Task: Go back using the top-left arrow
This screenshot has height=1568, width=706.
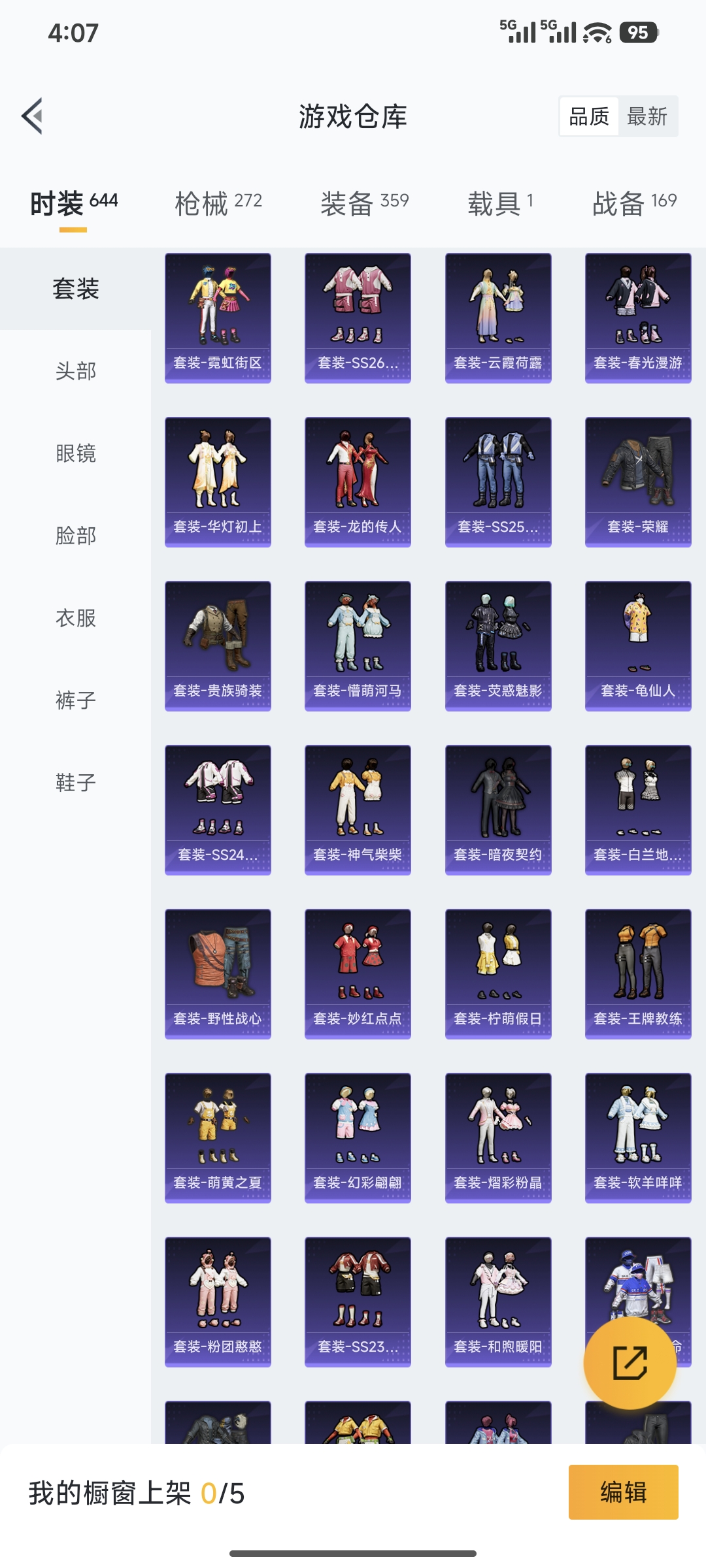Action: coord(33,116)
